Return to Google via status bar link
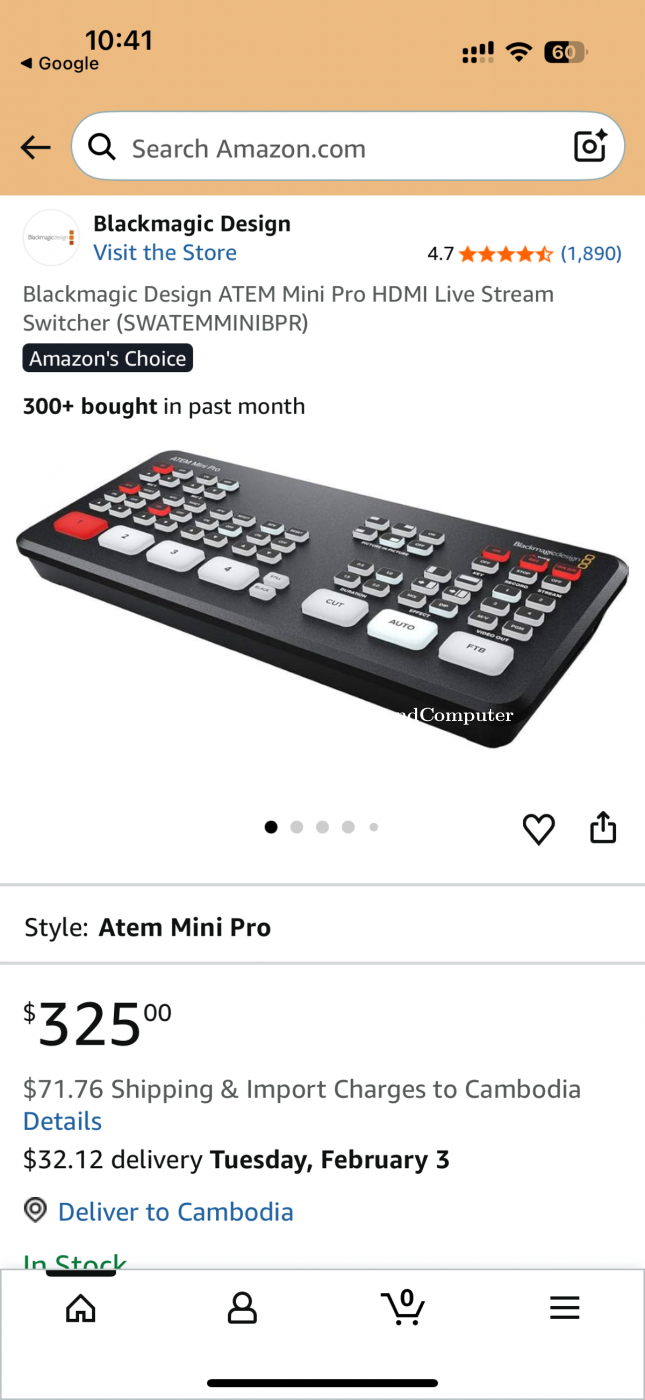Image resolution: width=645 pixels, height=1400 pixels. click(x=60, y=64)
